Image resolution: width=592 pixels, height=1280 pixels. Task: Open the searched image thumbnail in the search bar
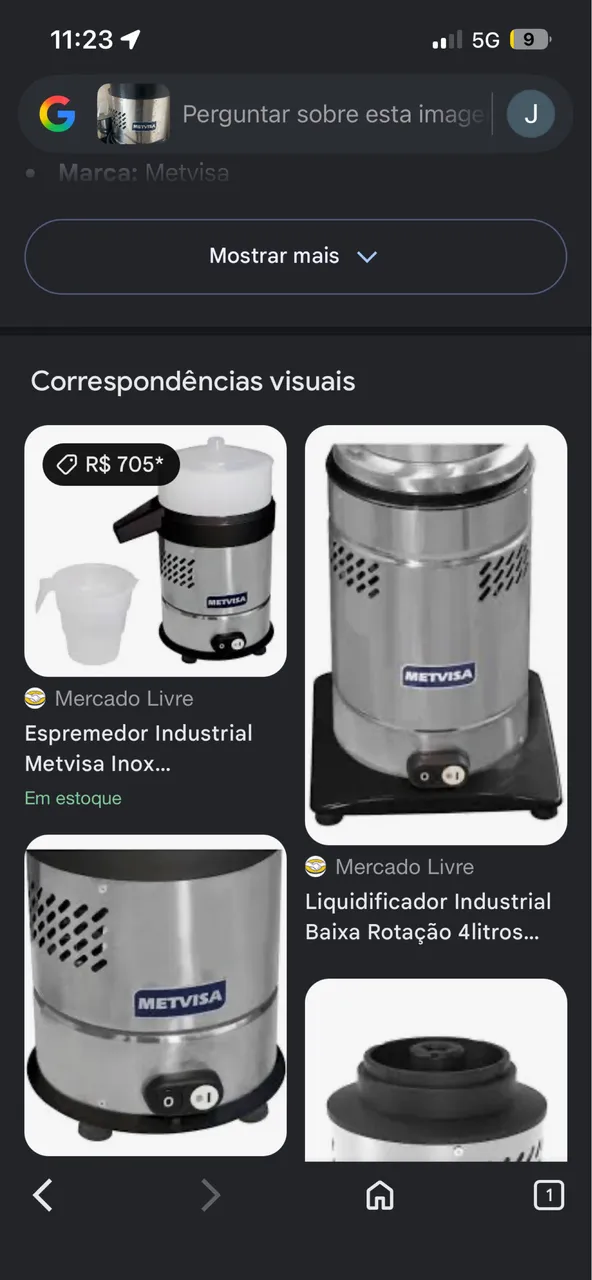(133, 114)
